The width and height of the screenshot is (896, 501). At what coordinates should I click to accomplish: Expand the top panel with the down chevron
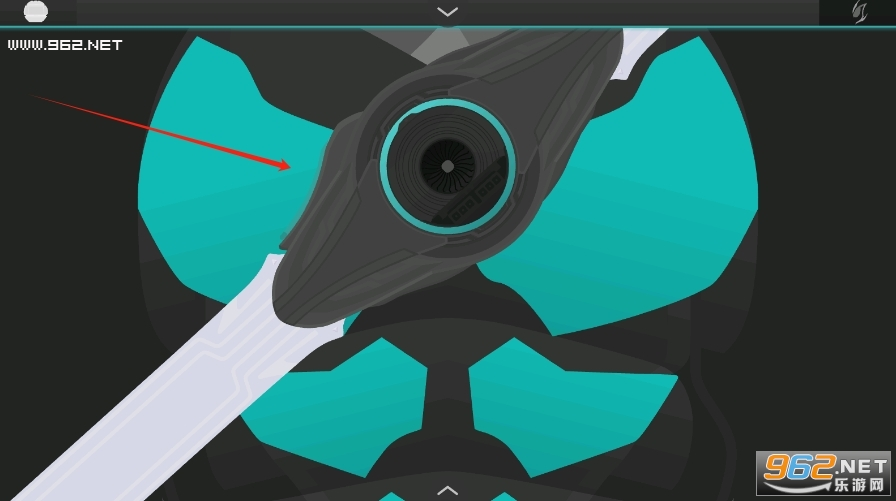tap(447, 12)
